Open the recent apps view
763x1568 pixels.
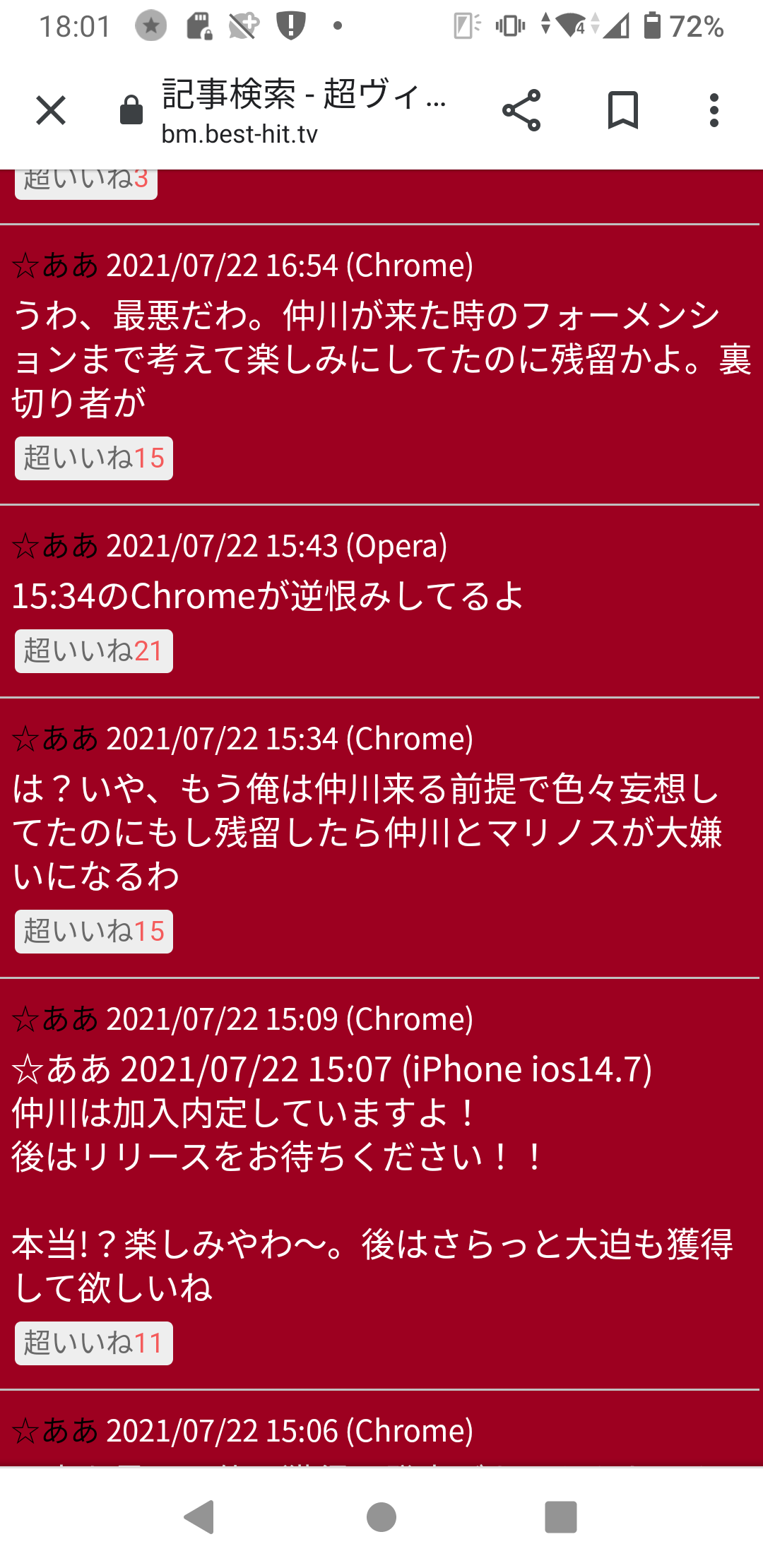561,1517
